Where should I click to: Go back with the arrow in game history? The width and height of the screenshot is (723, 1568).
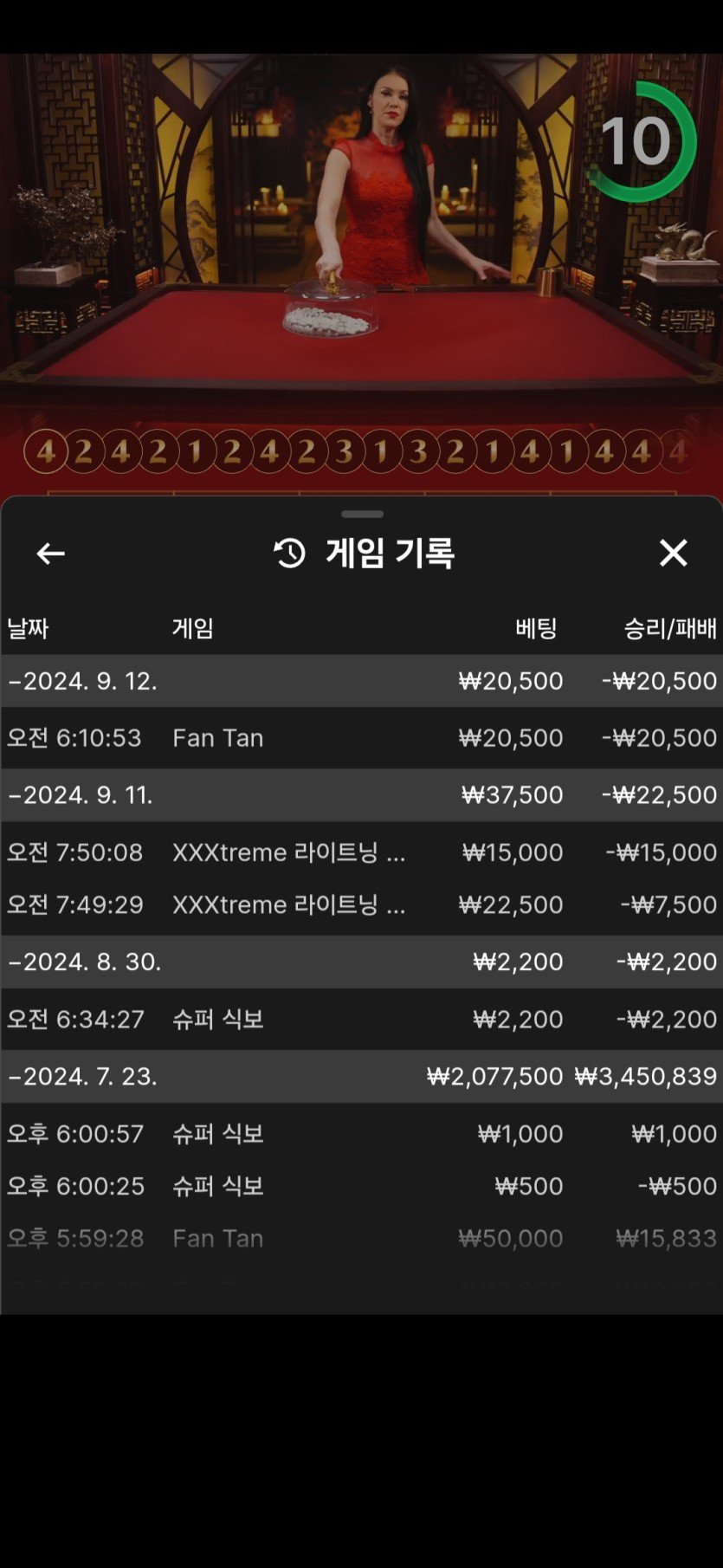(50, 554)
